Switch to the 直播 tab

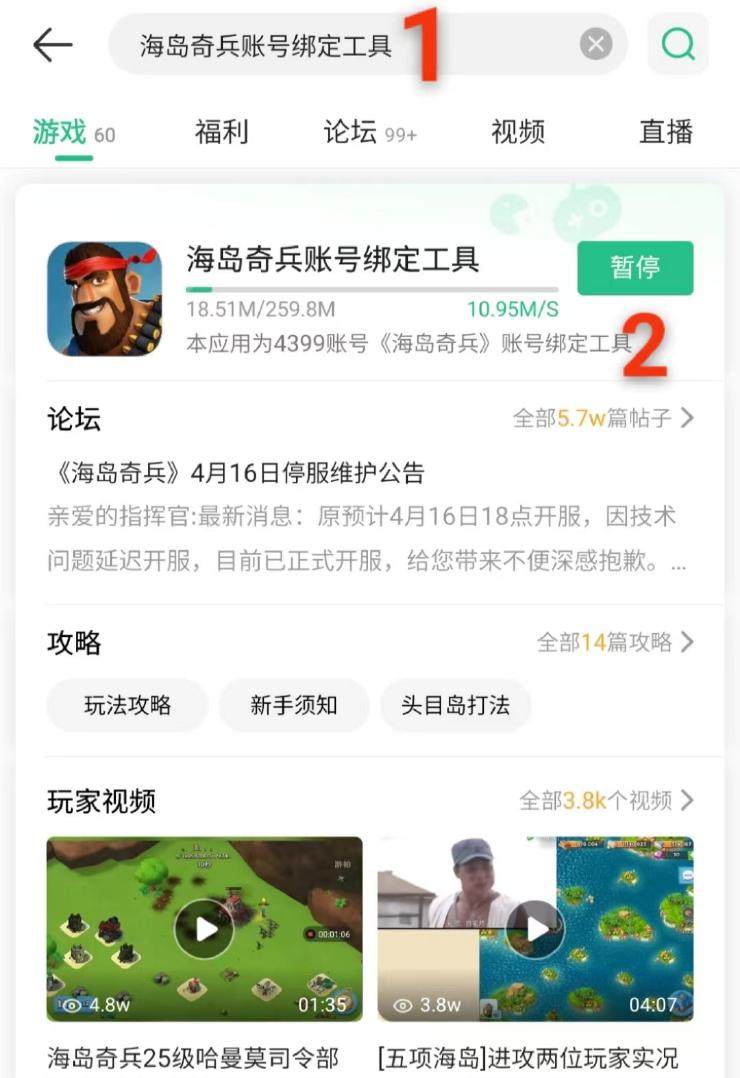pyautogui.click(x=666, y=131)
